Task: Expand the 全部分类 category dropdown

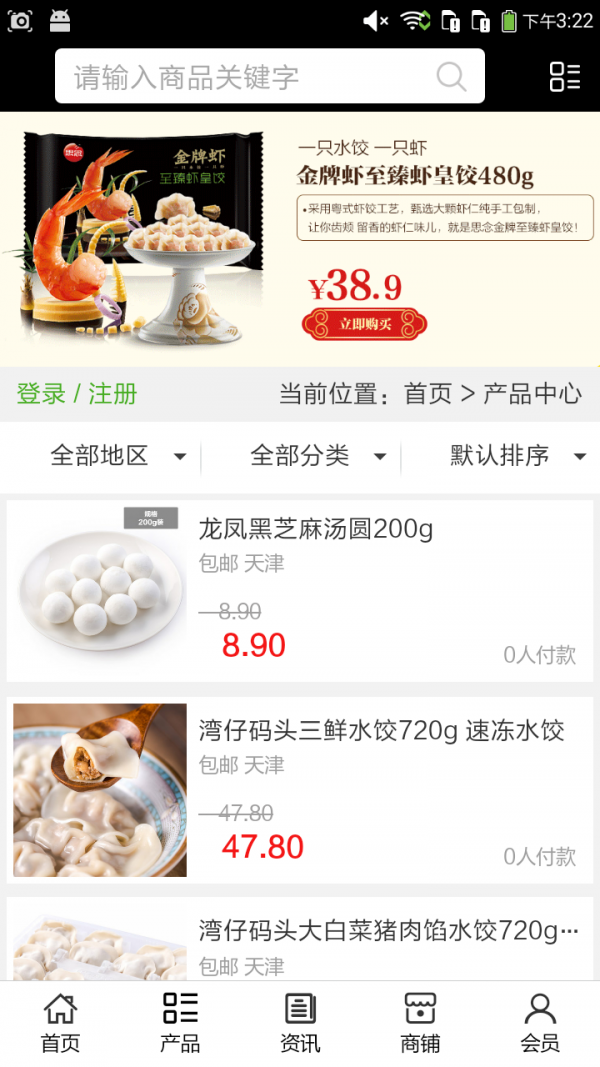Action: (318, 456)
